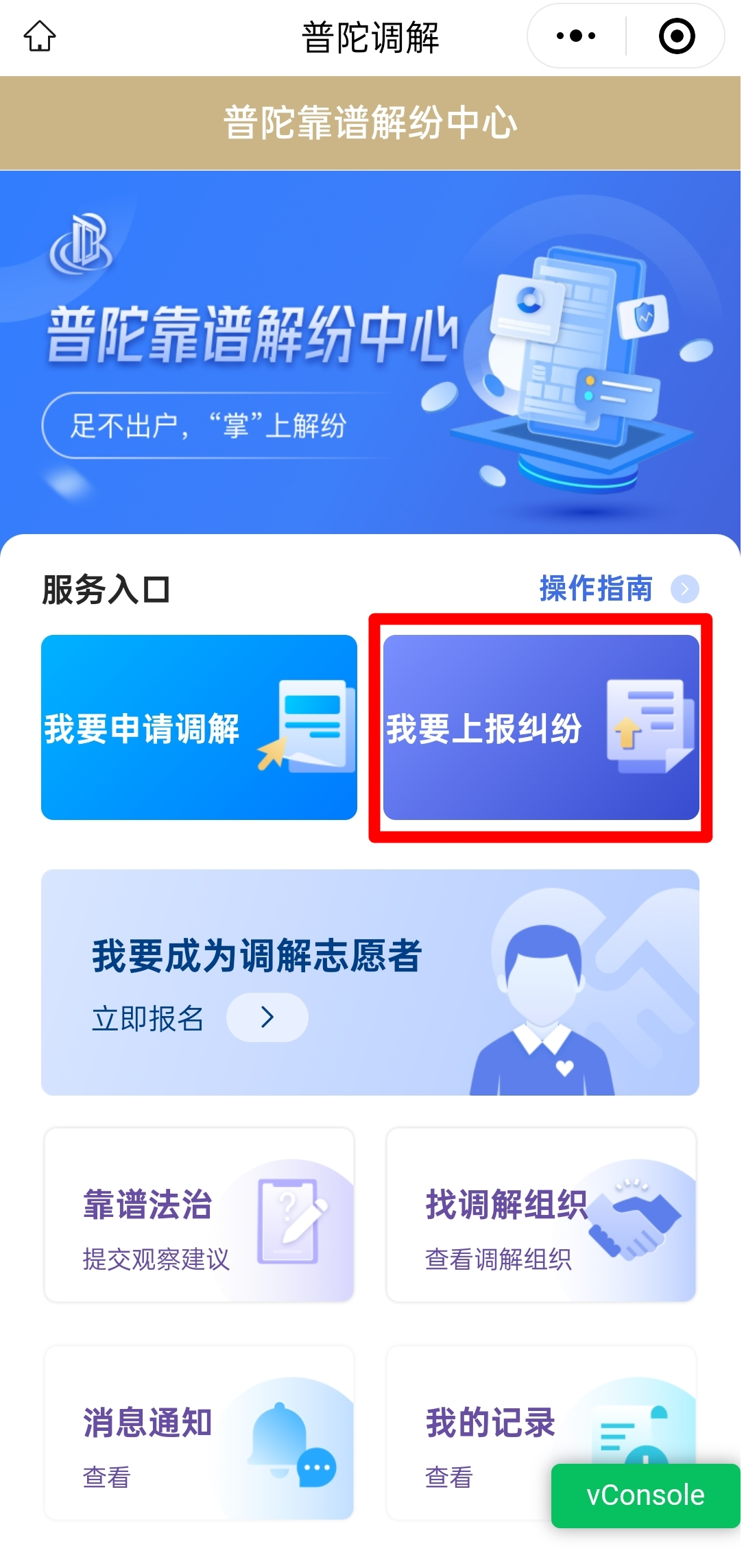This screenshot has height=1568, width=744.
Task: Open the vConsole debug panel
Action: point(645,1495)
